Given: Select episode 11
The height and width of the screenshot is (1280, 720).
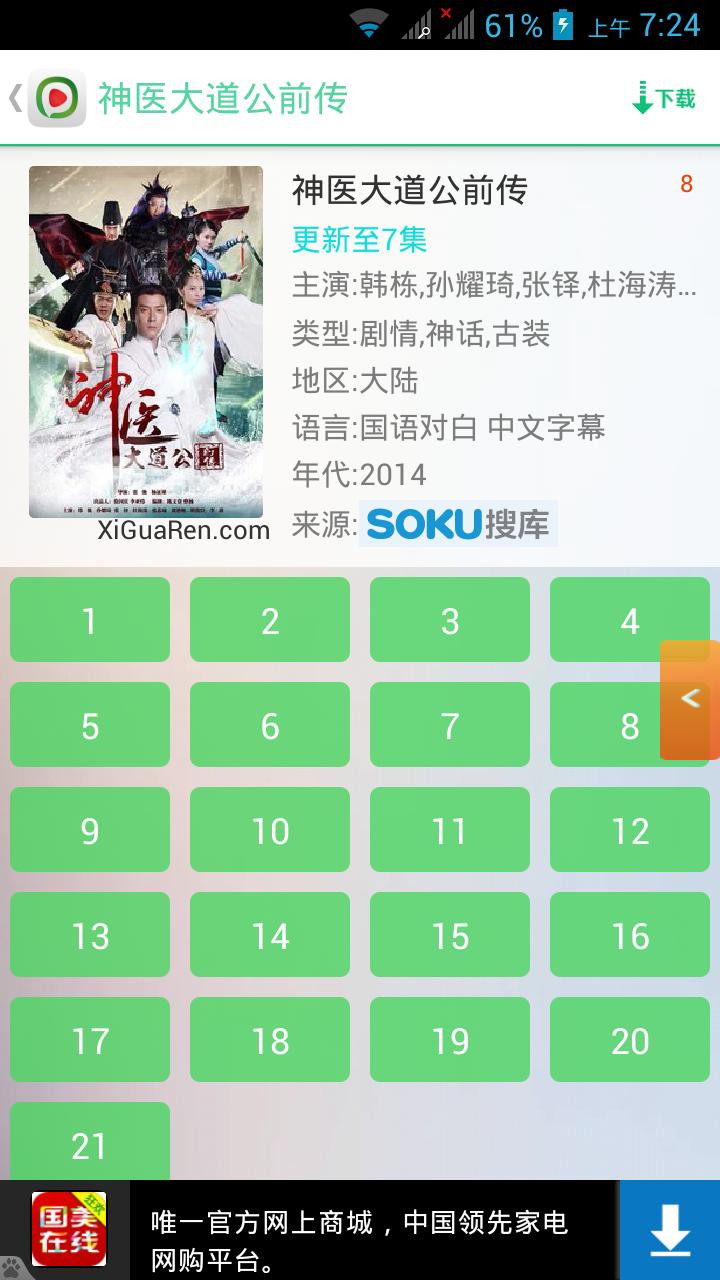Looking at the screenshot, I should pyautogui.click(x=450, y=830).
